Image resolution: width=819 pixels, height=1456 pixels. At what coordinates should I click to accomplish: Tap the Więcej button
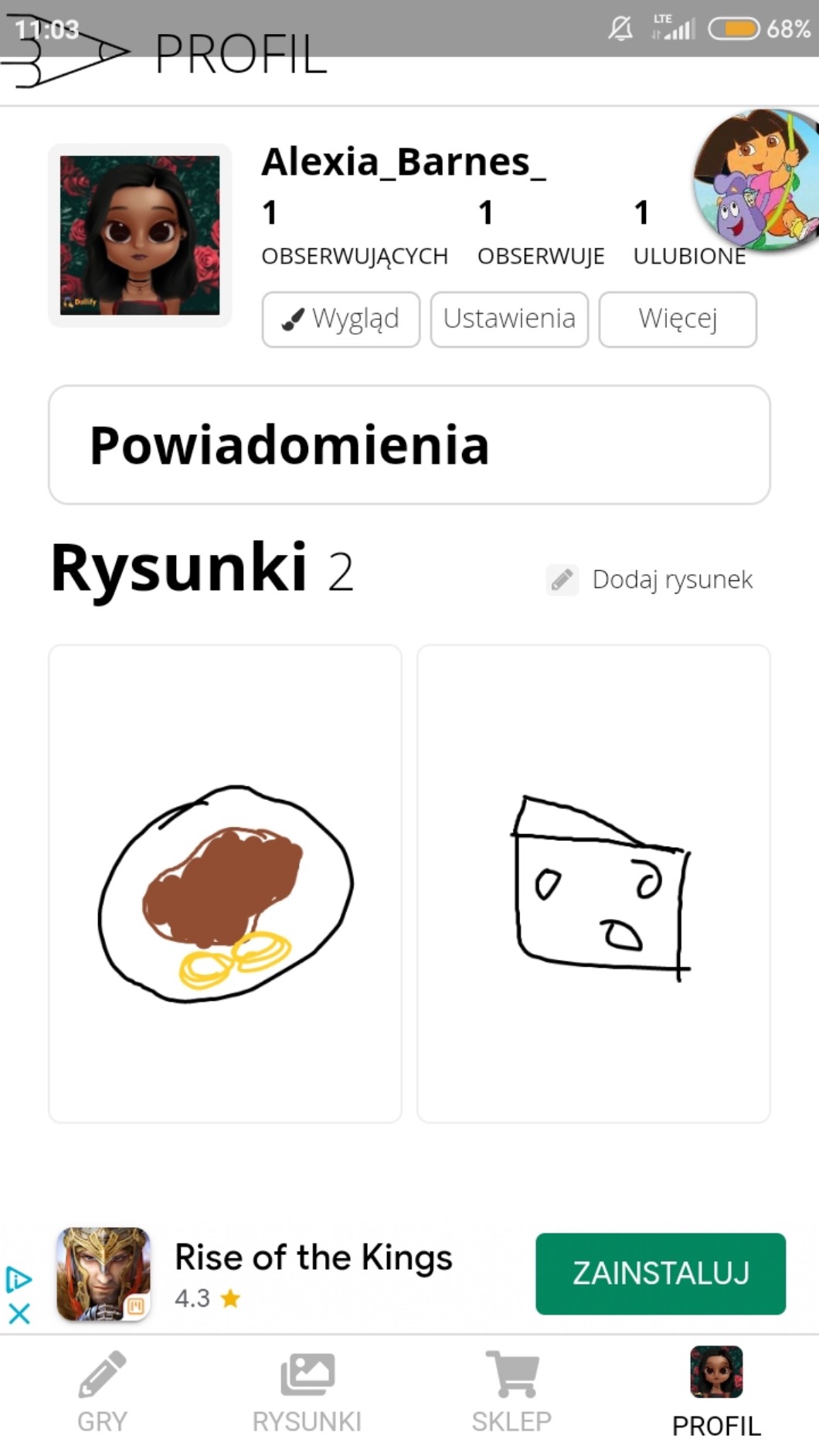tap(678, 319)
